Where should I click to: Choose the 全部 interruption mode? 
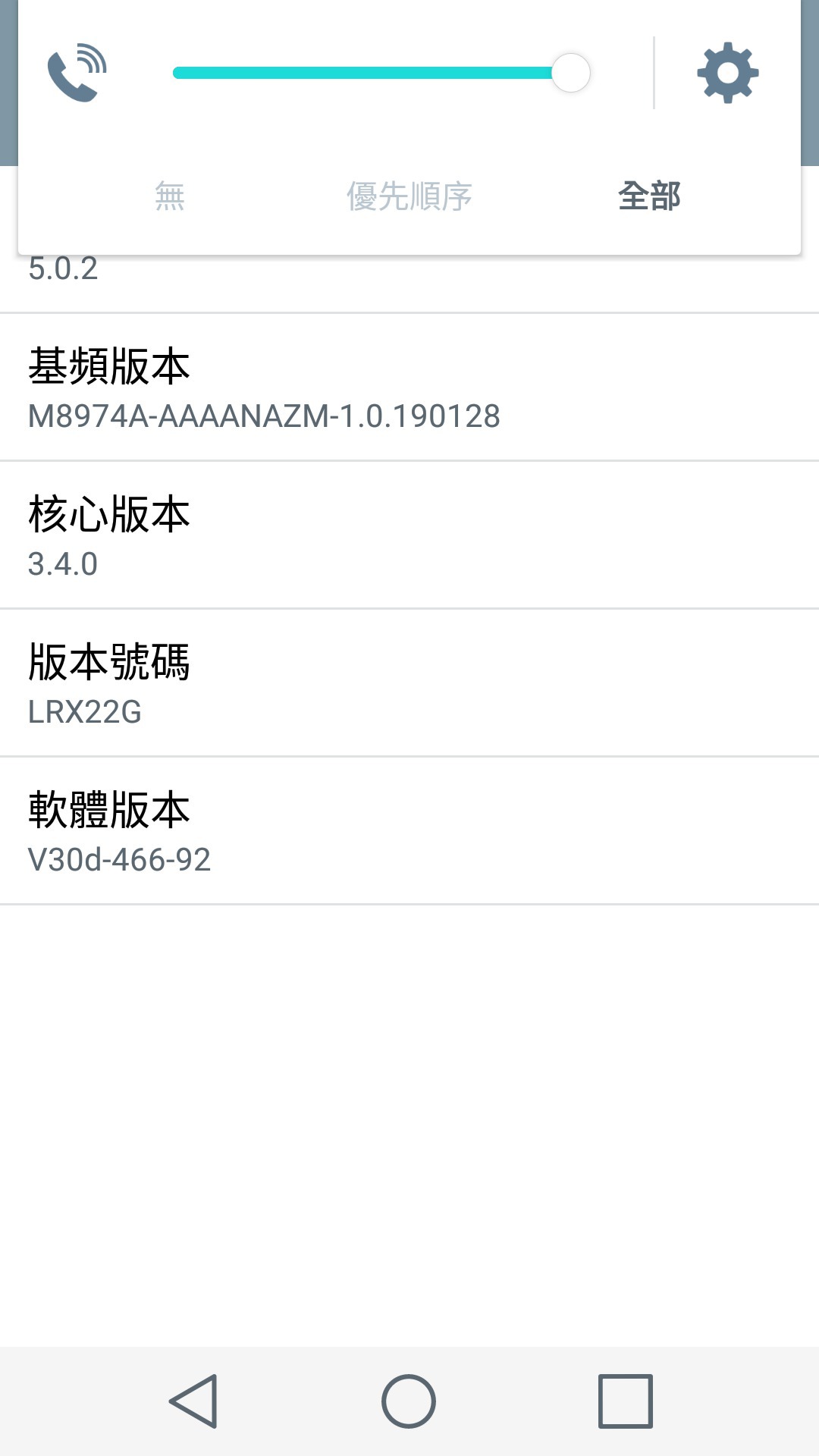pyautogui.click(x=649, y=196)
